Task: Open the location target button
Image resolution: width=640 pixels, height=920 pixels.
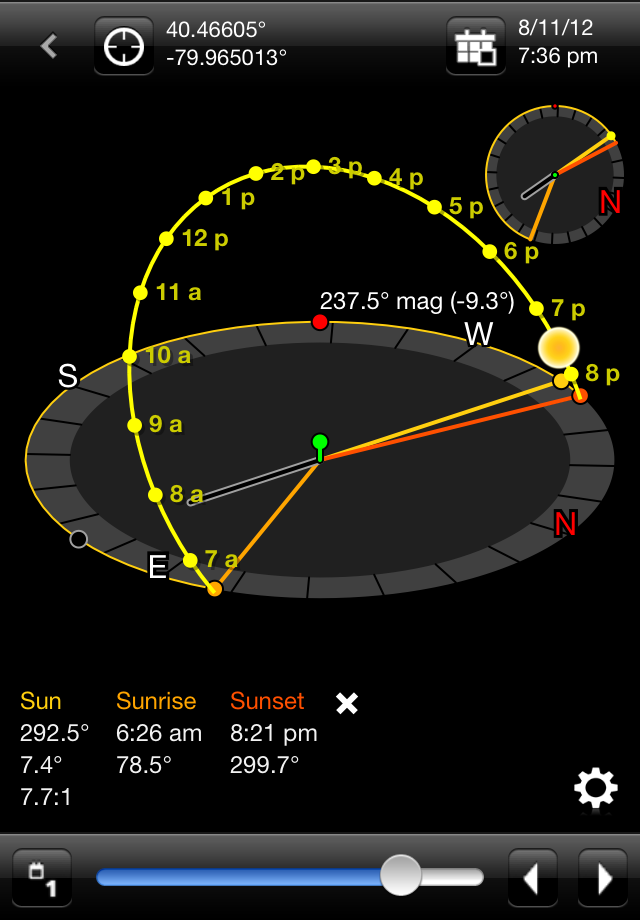Action: pos(124,46)
